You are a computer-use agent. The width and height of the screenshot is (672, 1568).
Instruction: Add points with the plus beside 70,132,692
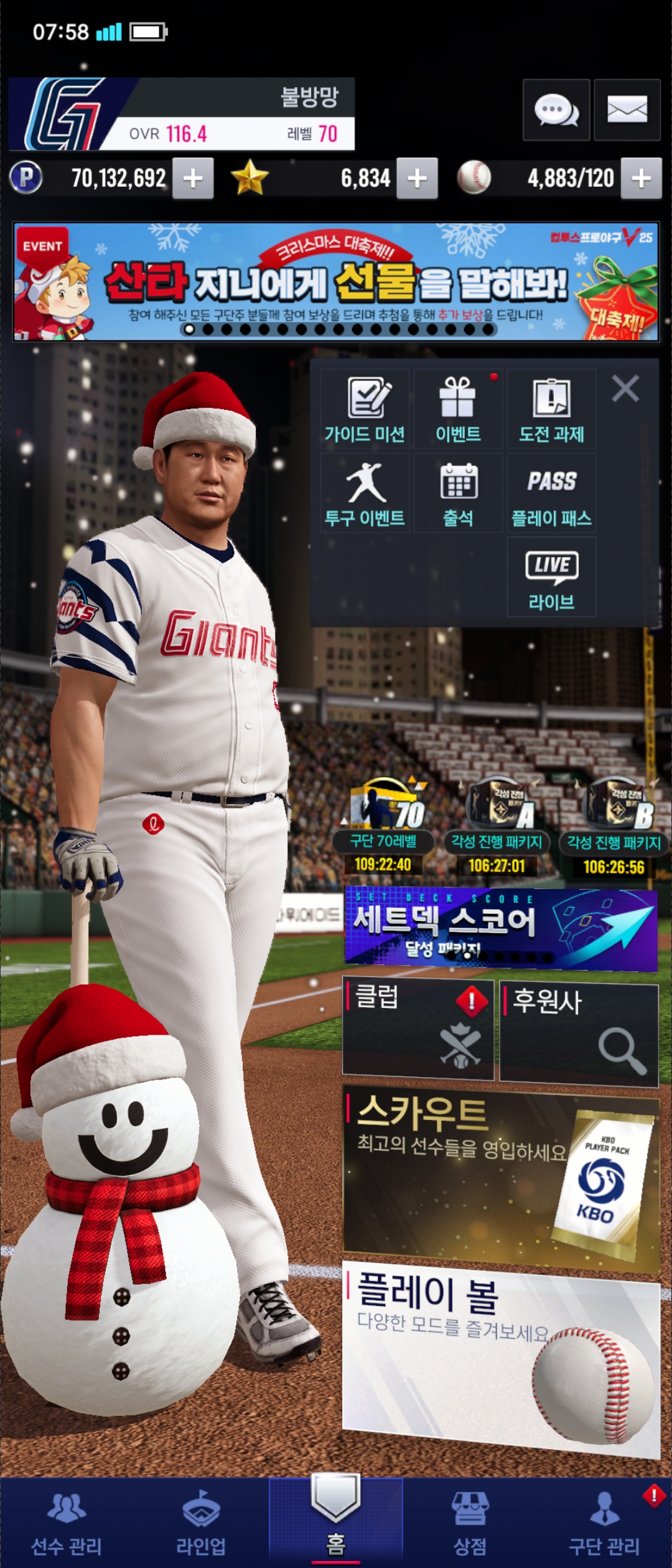tap(193, 179)
